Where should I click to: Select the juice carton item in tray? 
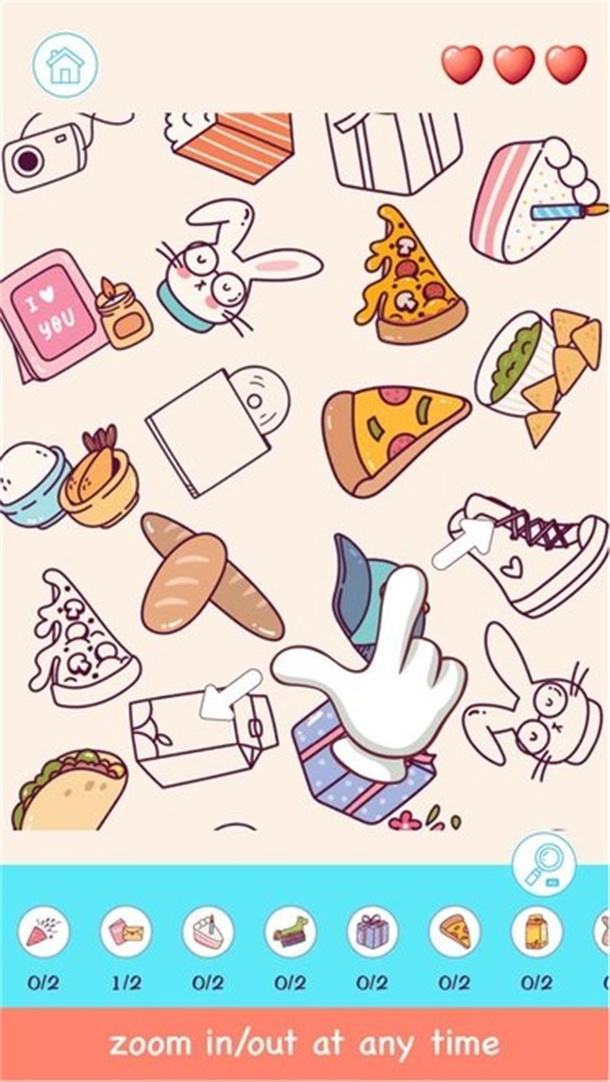[537, 932]
